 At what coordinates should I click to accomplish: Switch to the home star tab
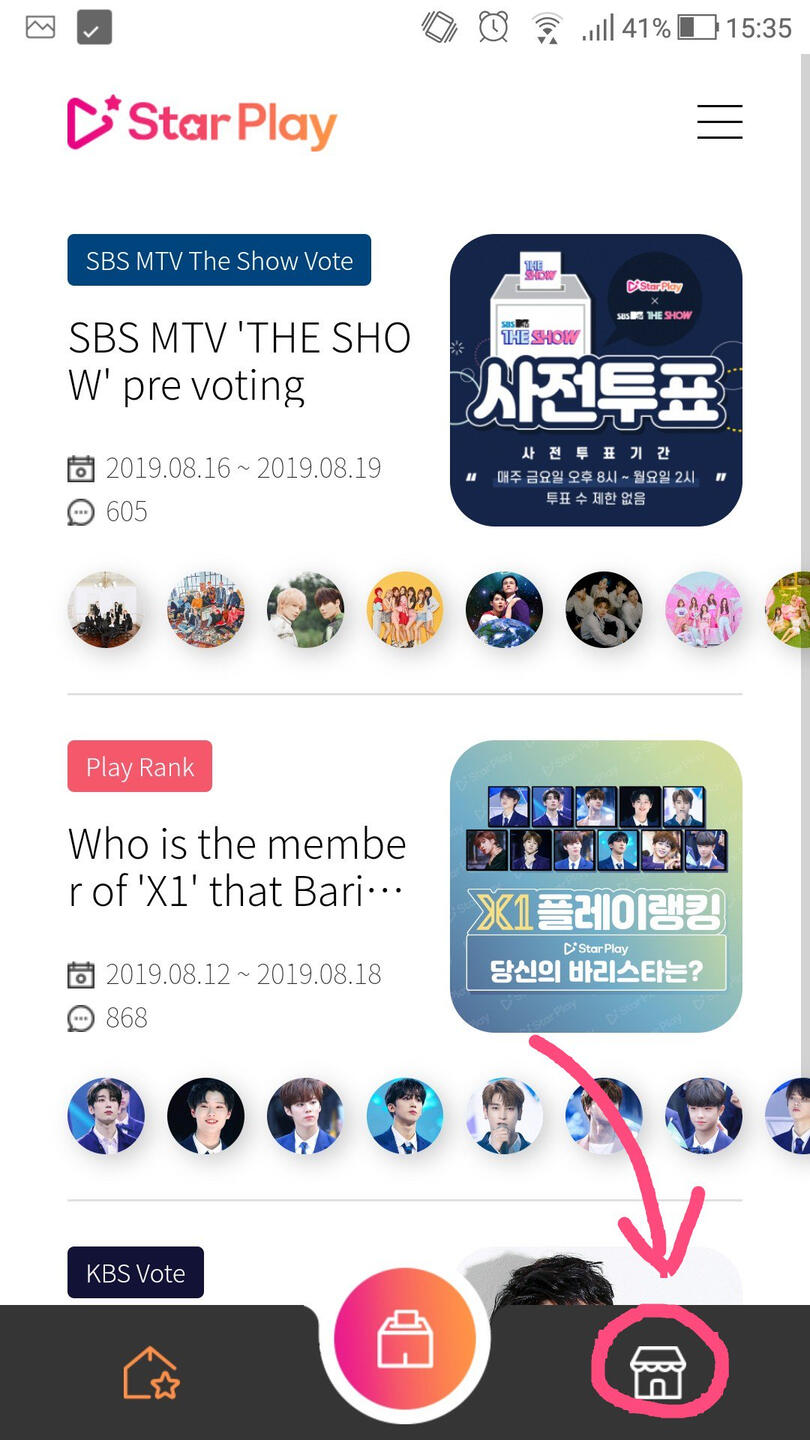[151, 1372]
